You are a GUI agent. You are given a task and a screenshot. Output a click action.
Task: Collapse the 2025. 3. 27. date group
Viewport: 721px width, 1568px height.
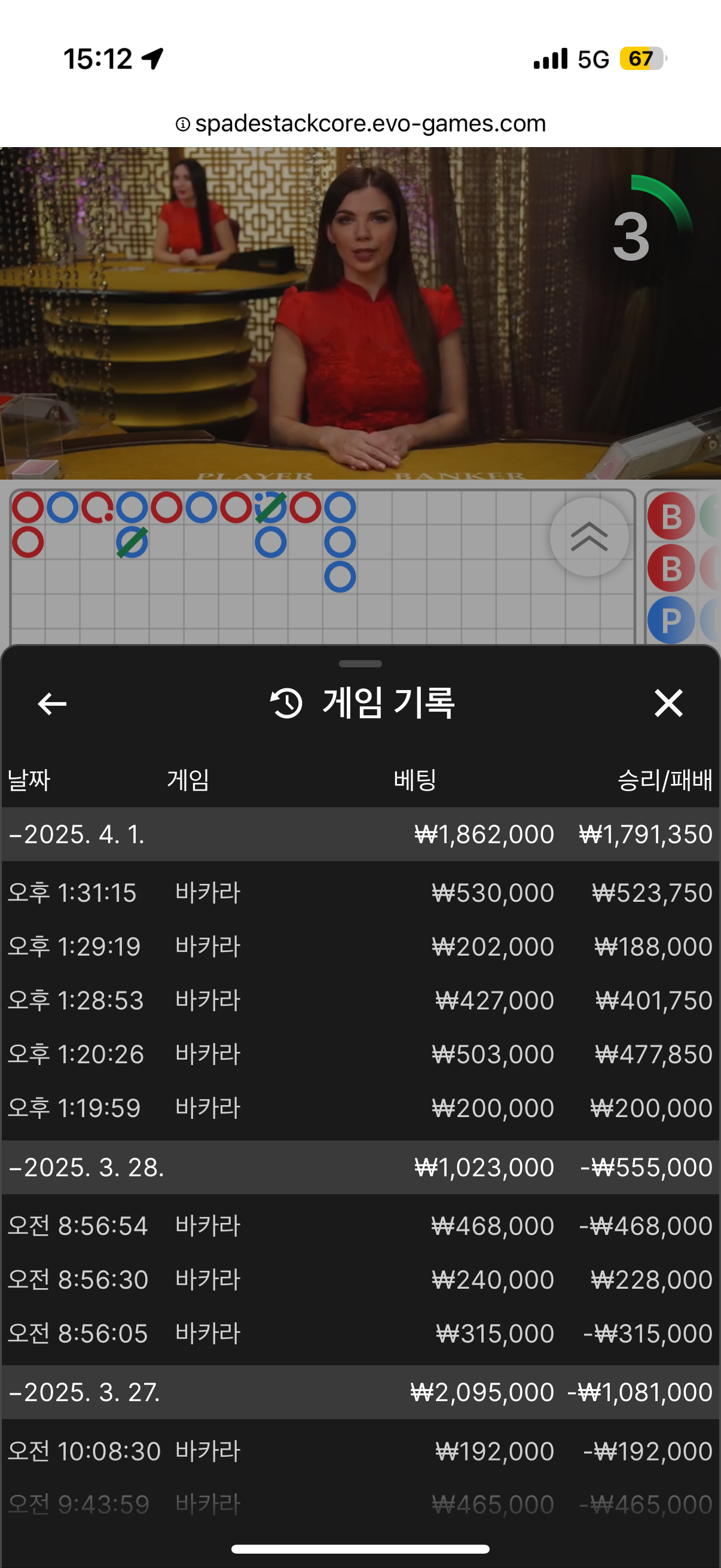84,1392
